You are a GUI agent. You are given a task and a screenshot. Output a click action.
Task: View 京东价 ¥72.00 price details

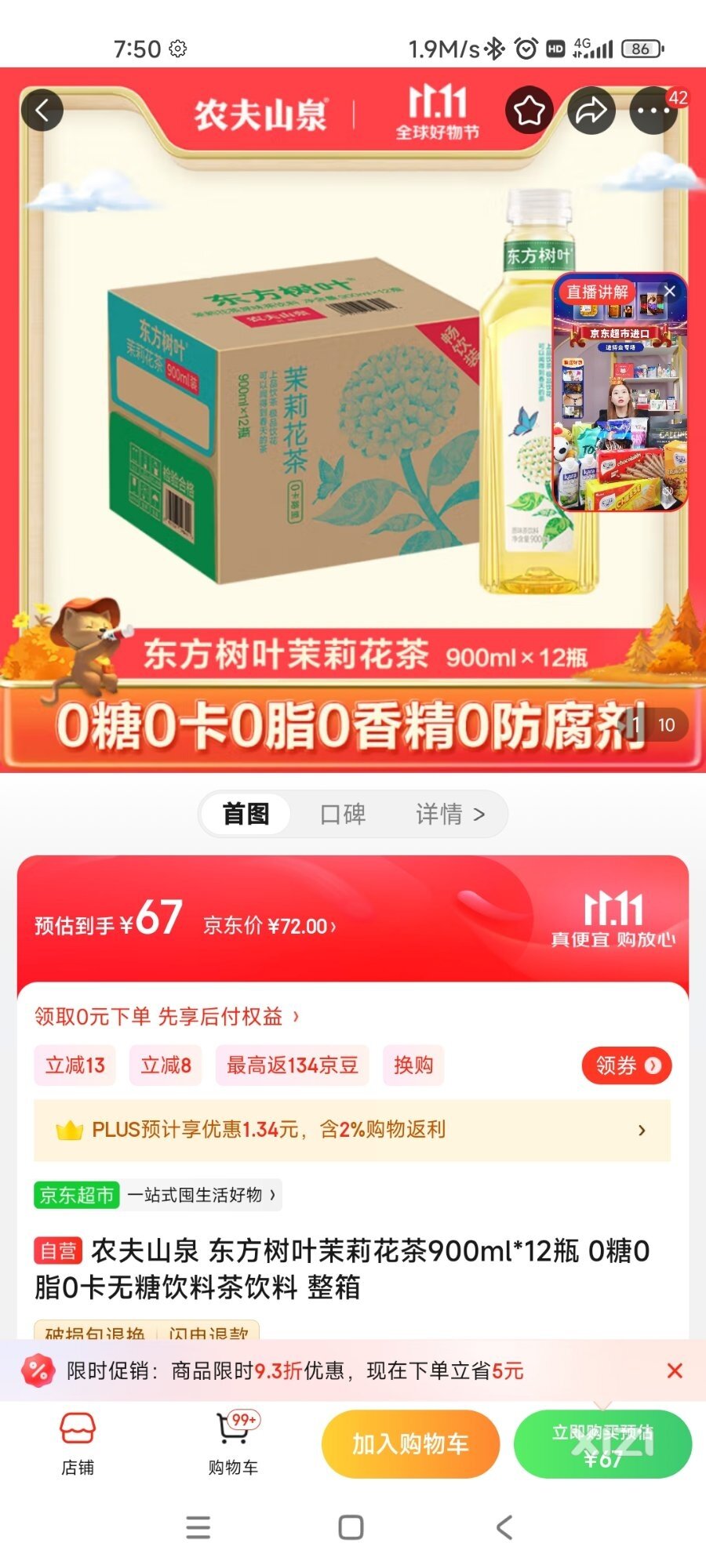click(x=269, y=926)
